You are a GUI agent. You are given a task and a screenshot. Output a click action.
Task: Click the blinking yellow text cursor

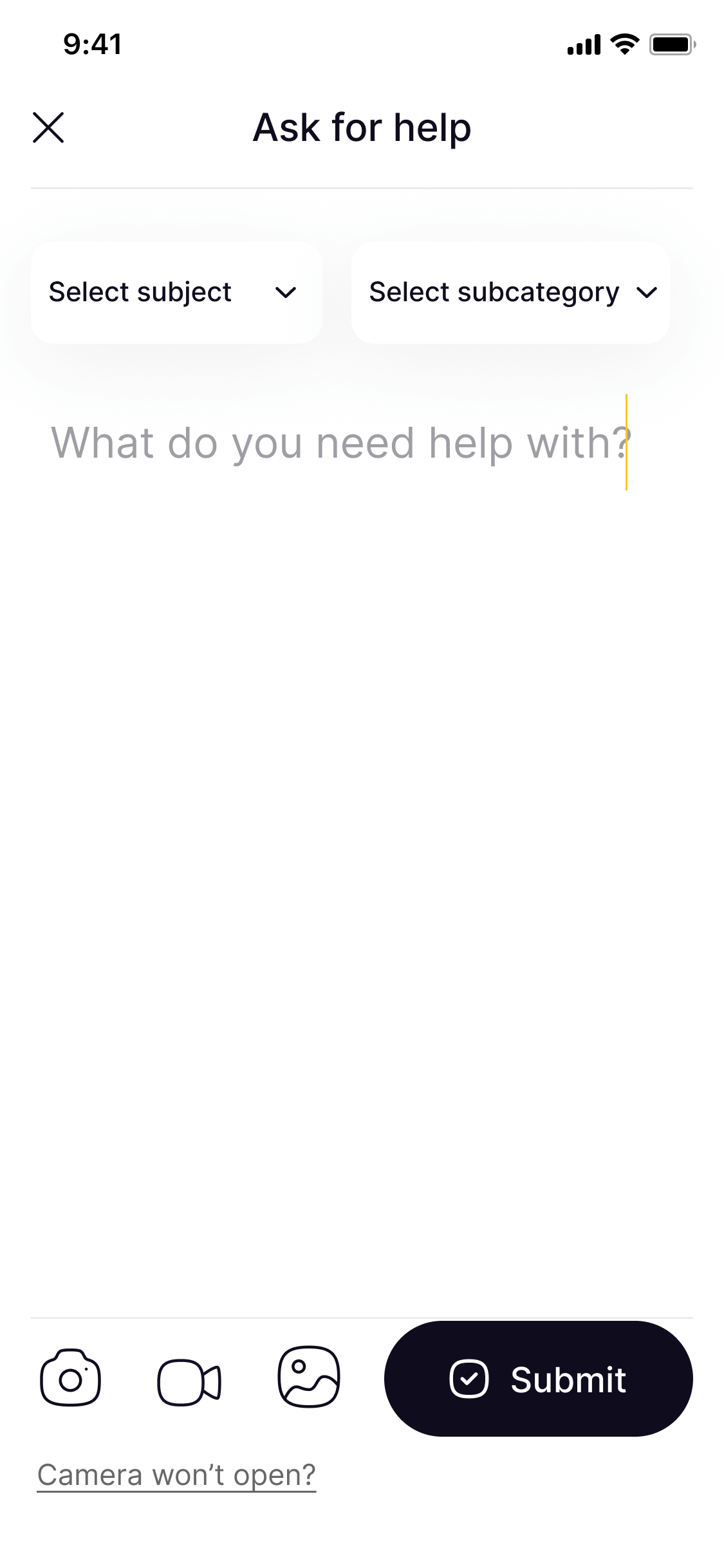pos(626,443)
